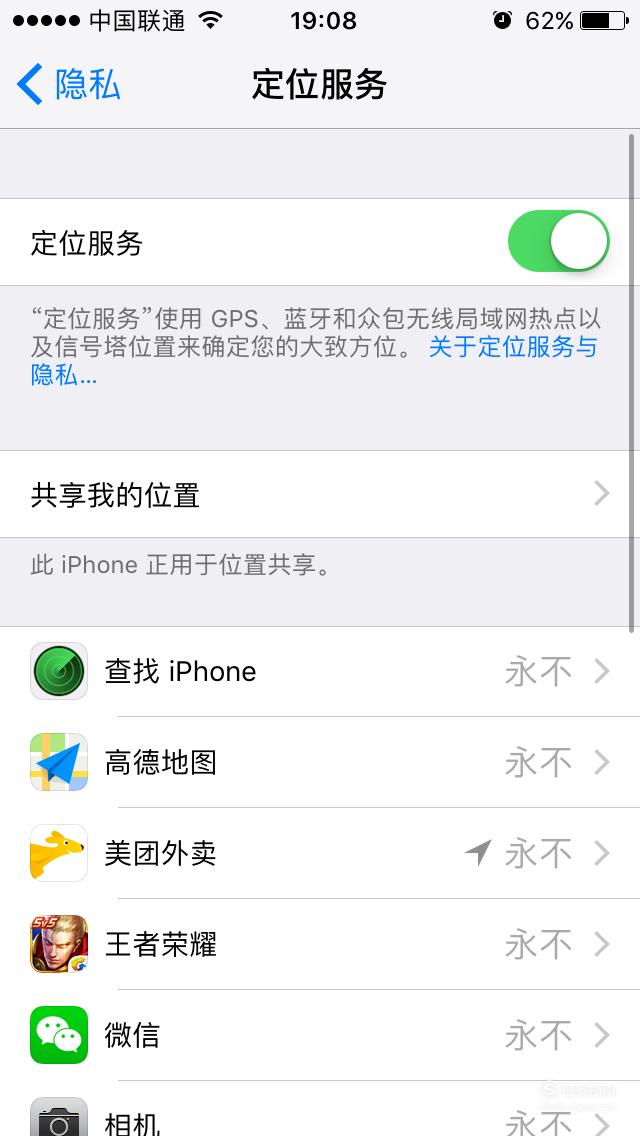Go back to the 隐私 settings
The width and height of the screenshot is (640, 1136).
[68, 84]
